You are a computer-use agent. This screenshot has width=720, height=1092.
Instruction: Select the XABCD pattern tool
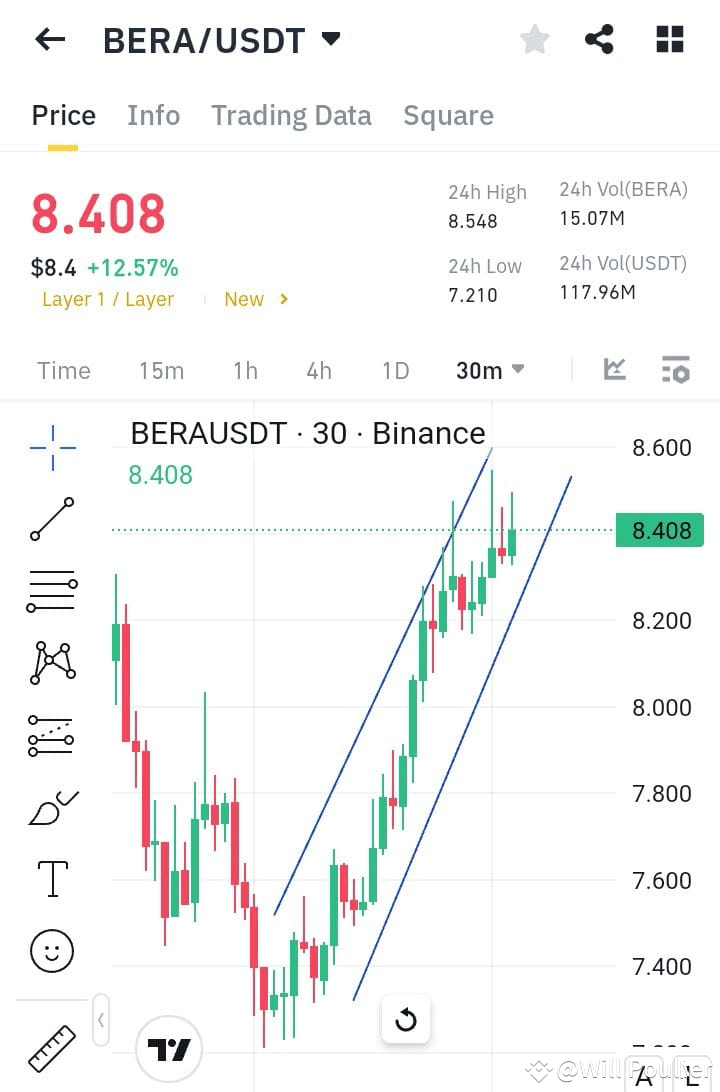coord(52,660)
